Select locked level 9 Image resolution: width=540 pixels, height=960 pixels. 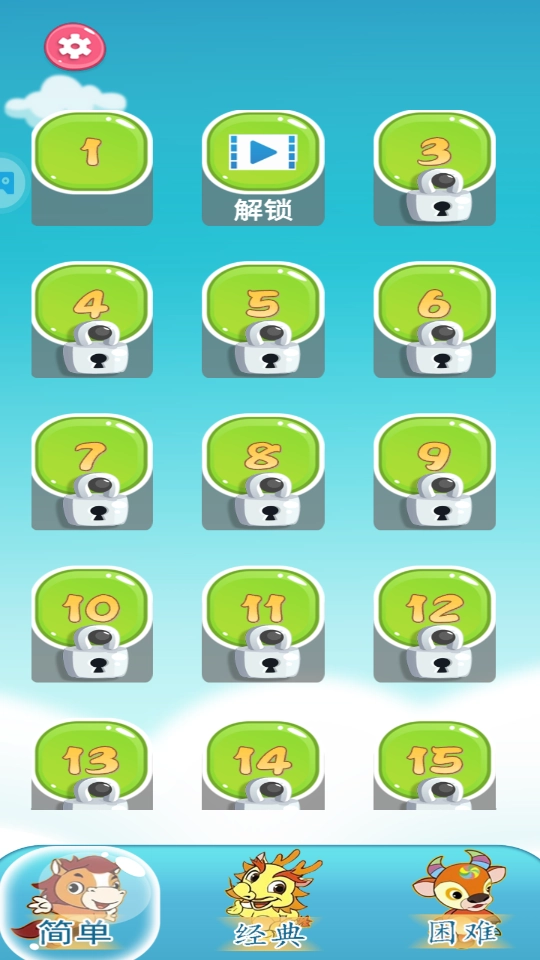(x=435, y=471)
